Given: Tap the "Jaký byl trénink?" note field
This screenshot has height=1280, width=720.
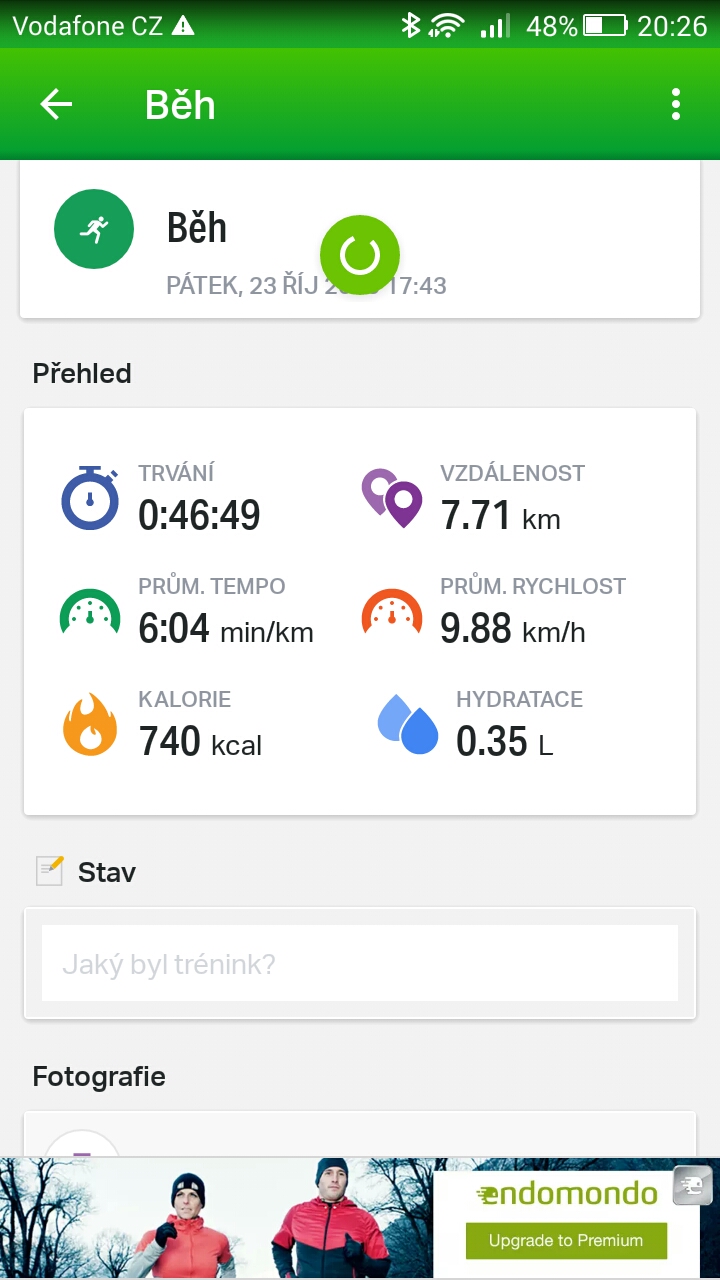Looking at the screenshot, I should (360, 964).
